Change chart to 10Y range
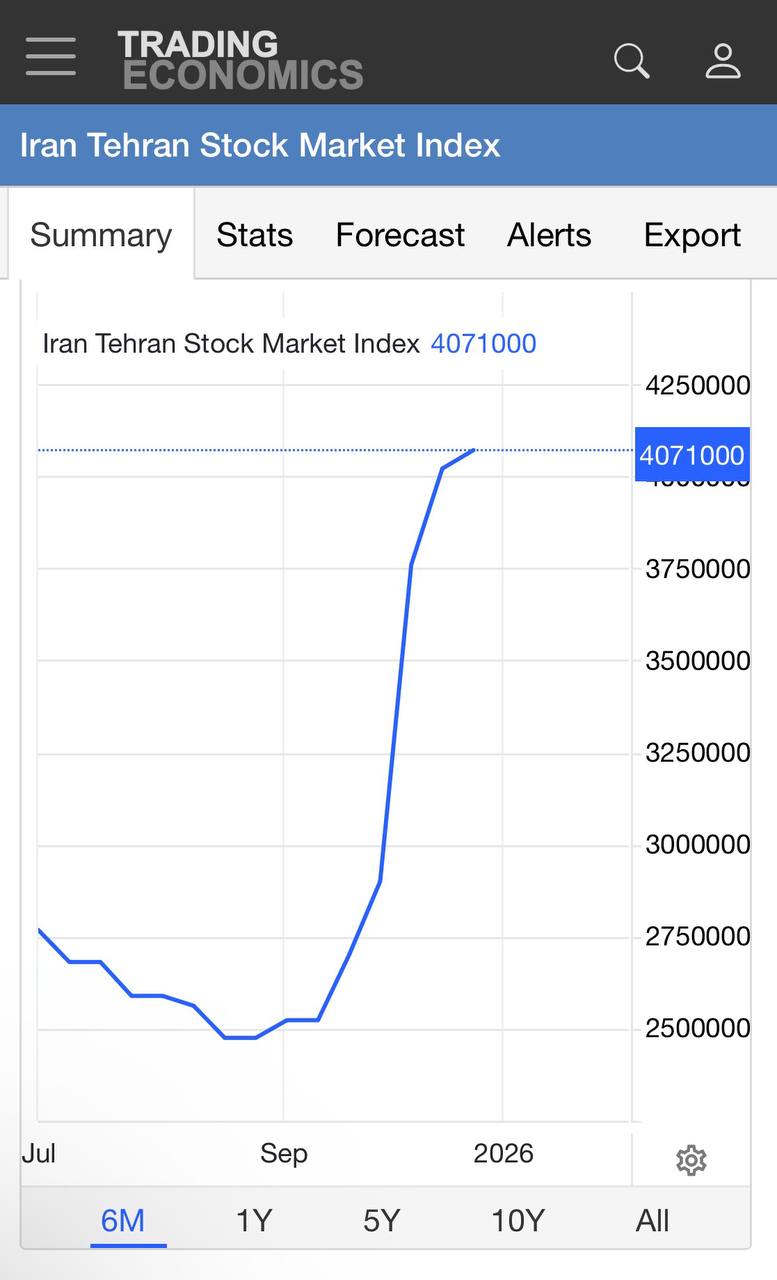 518,1221
